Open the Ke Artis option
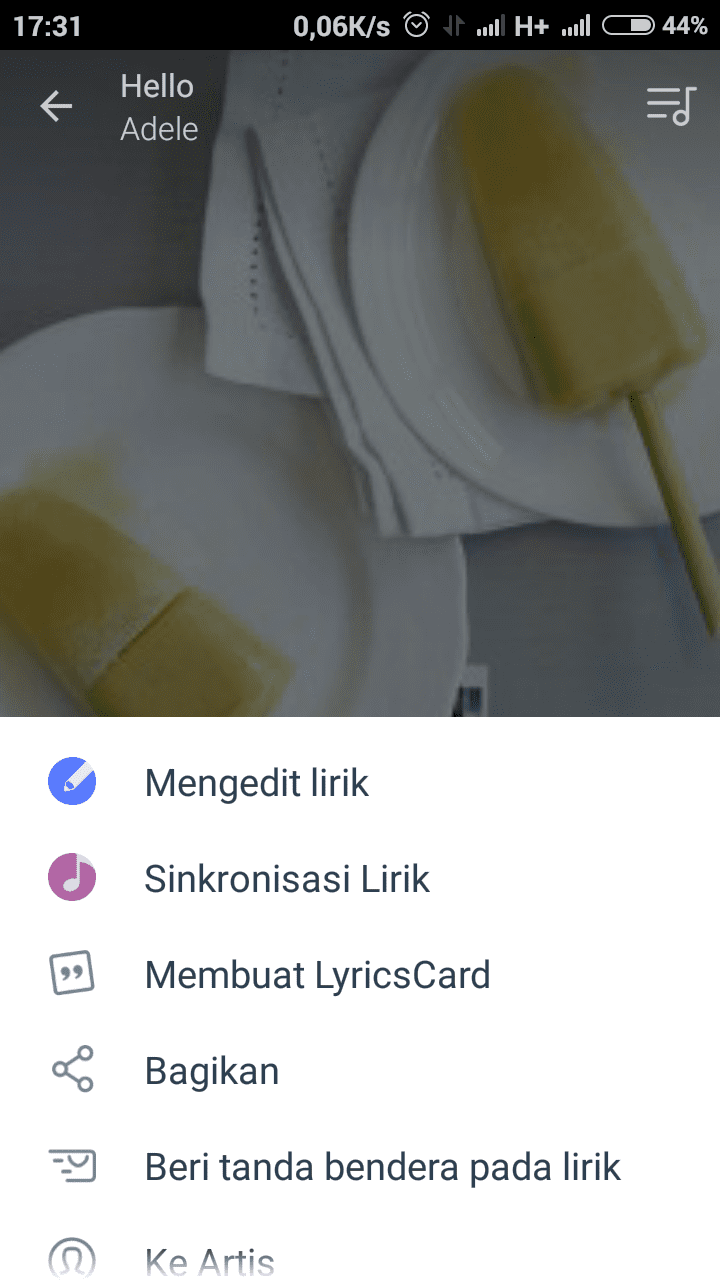 [x=360, y=1248]
